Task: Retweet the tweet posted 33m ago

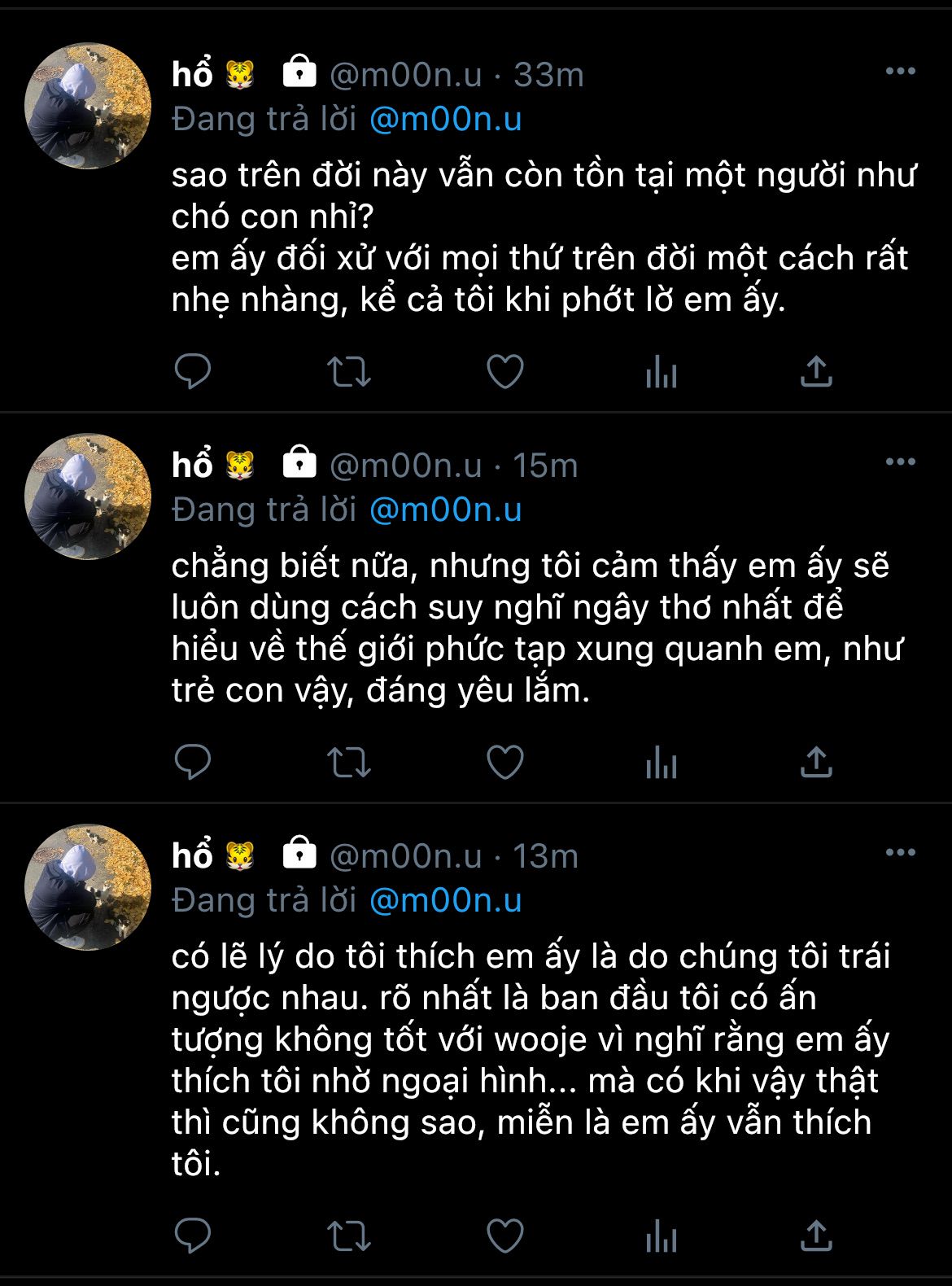Action: [349, 373]
